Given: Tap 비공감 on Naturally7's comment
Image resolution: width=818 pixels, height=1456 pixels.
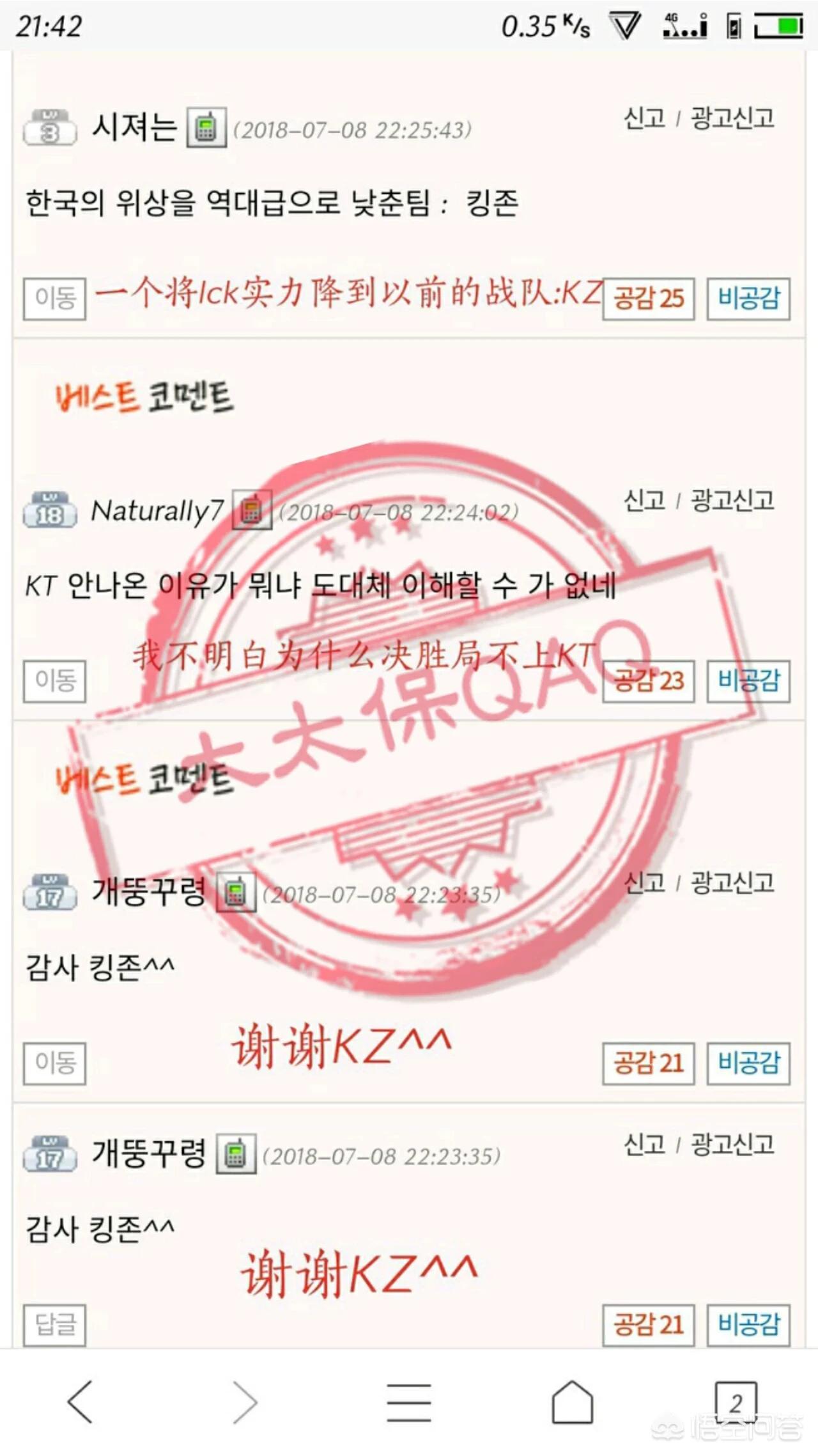Looking at the screenshot, I should (x=748, y=681).
